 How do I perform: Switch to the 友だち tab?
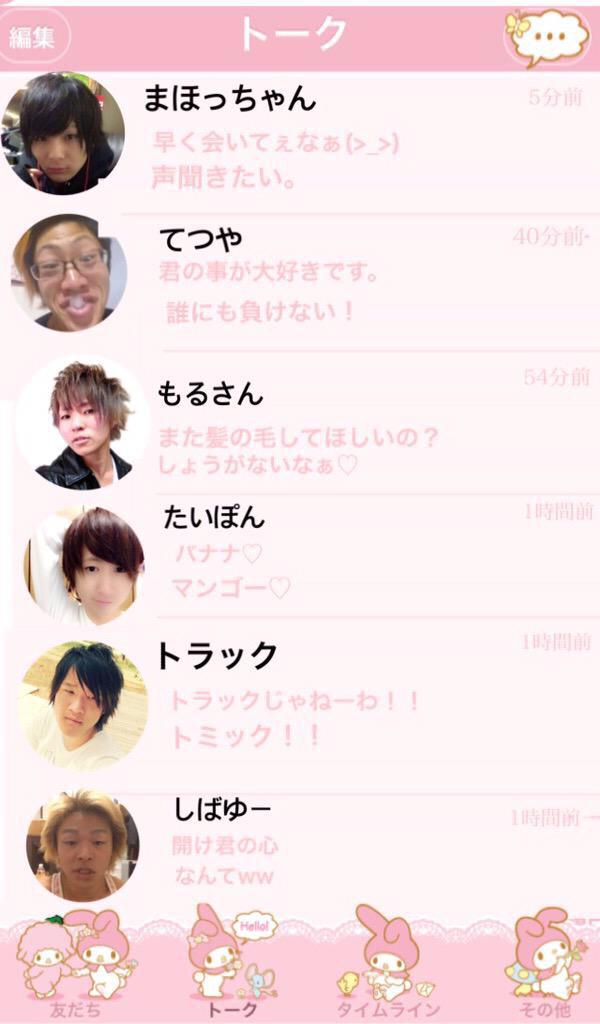click(76, 966)
